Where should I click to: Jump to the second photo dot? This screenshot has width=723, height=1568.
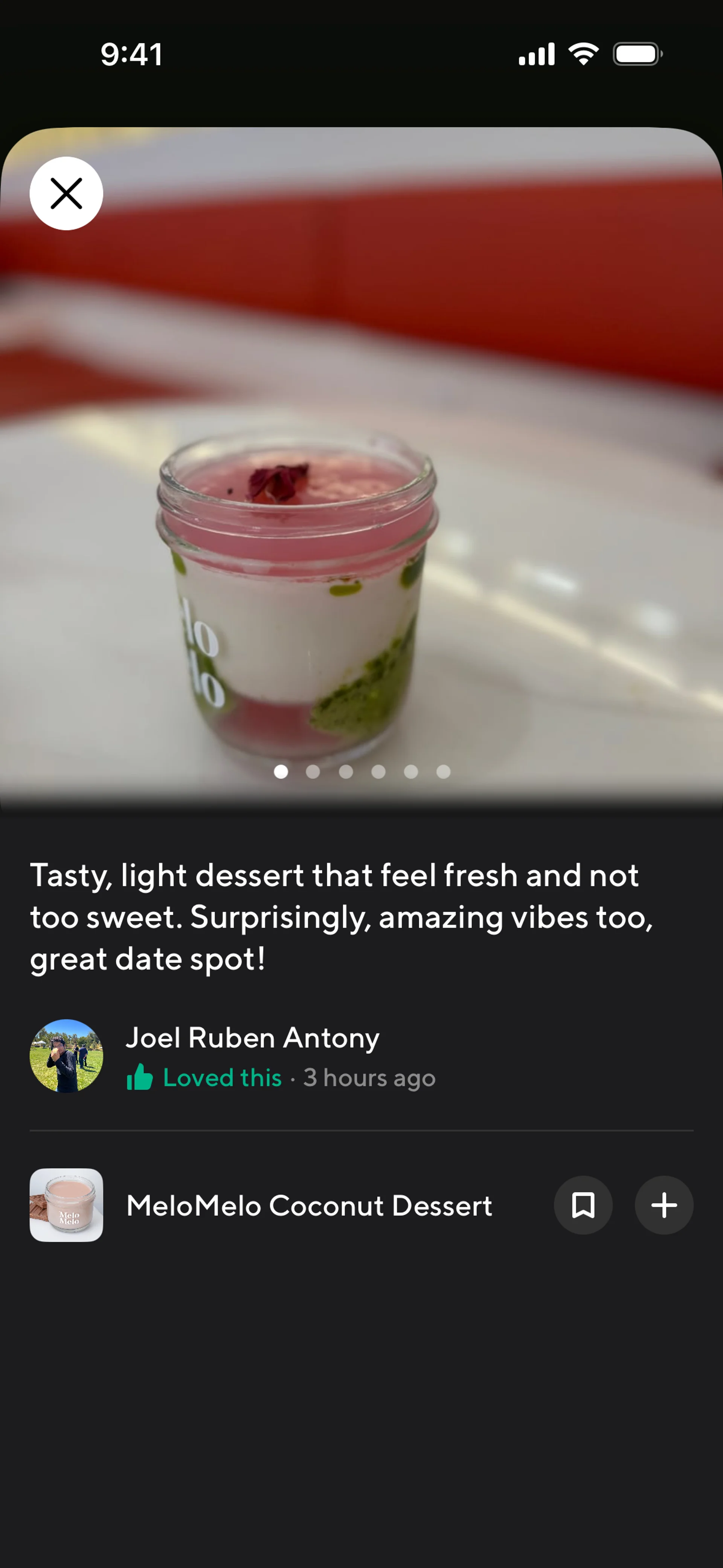(x=313, y=771)
